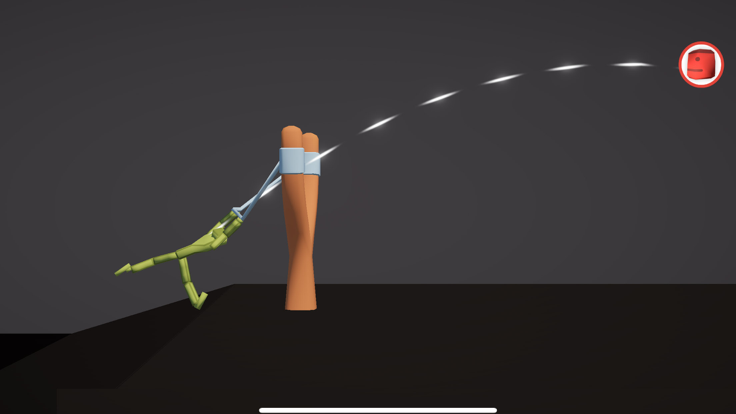Tap the red cube target icon

point(701,65)
